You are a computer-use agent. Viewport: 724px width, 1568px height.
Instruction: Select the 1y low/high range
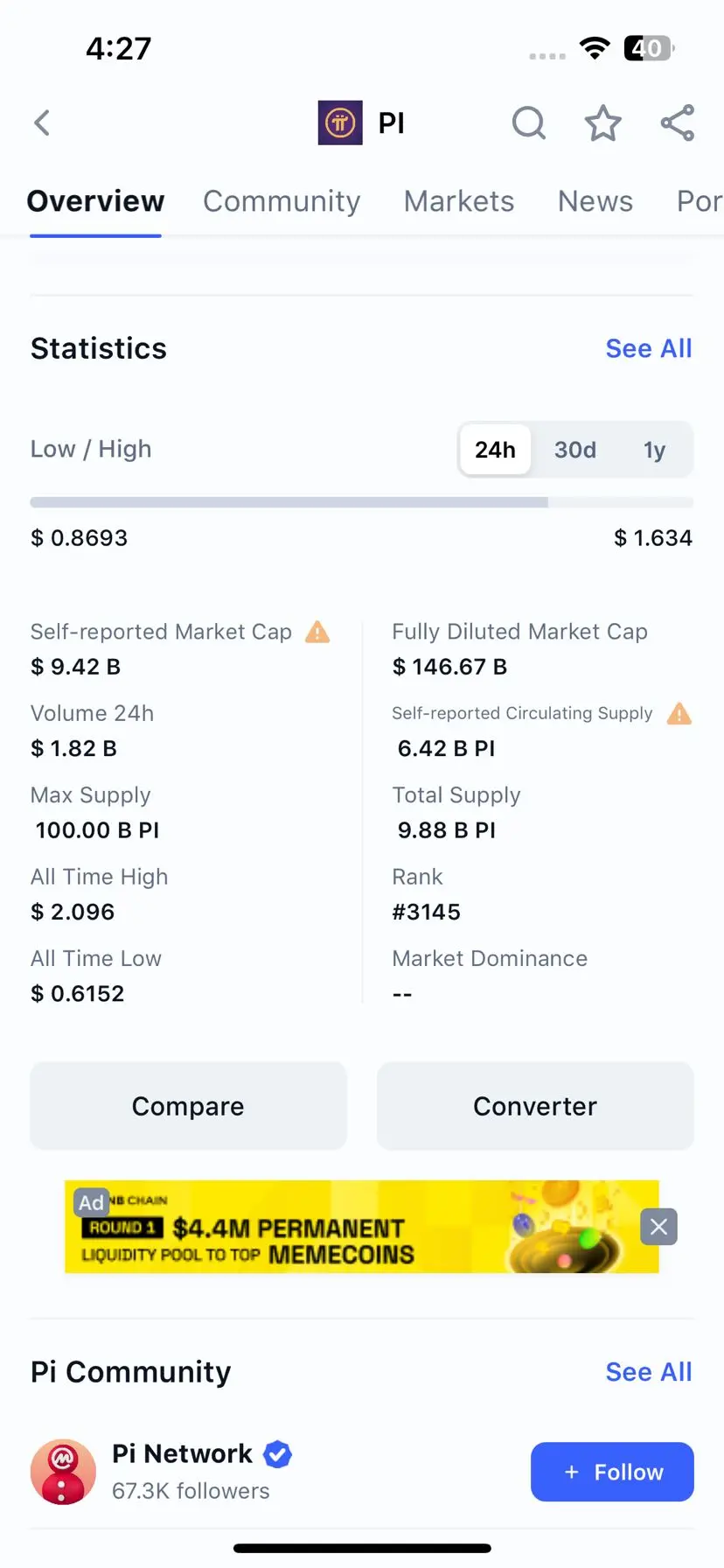tap(654, 450)
